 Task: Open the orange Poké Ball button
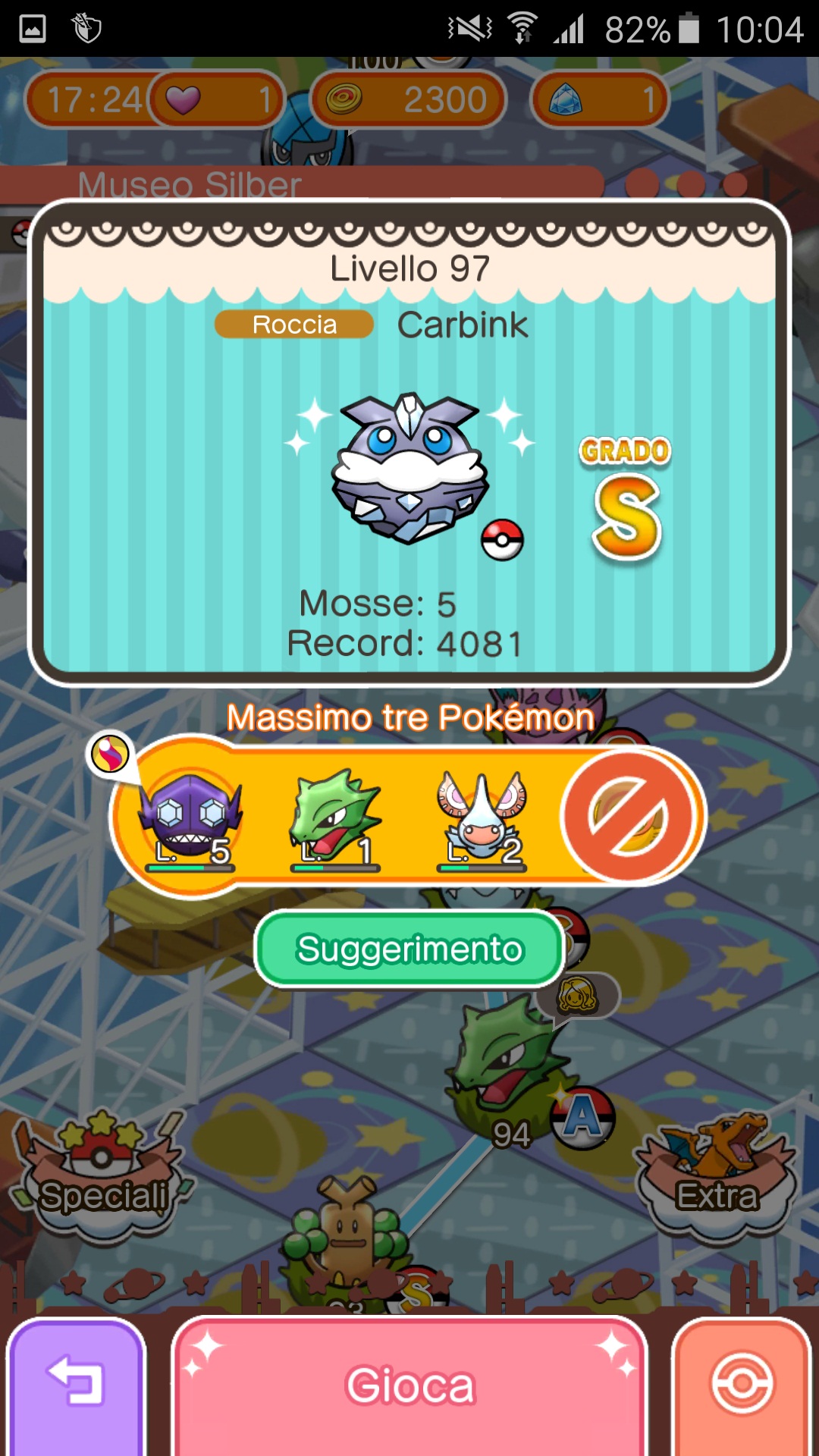[x=742, y=1385]
